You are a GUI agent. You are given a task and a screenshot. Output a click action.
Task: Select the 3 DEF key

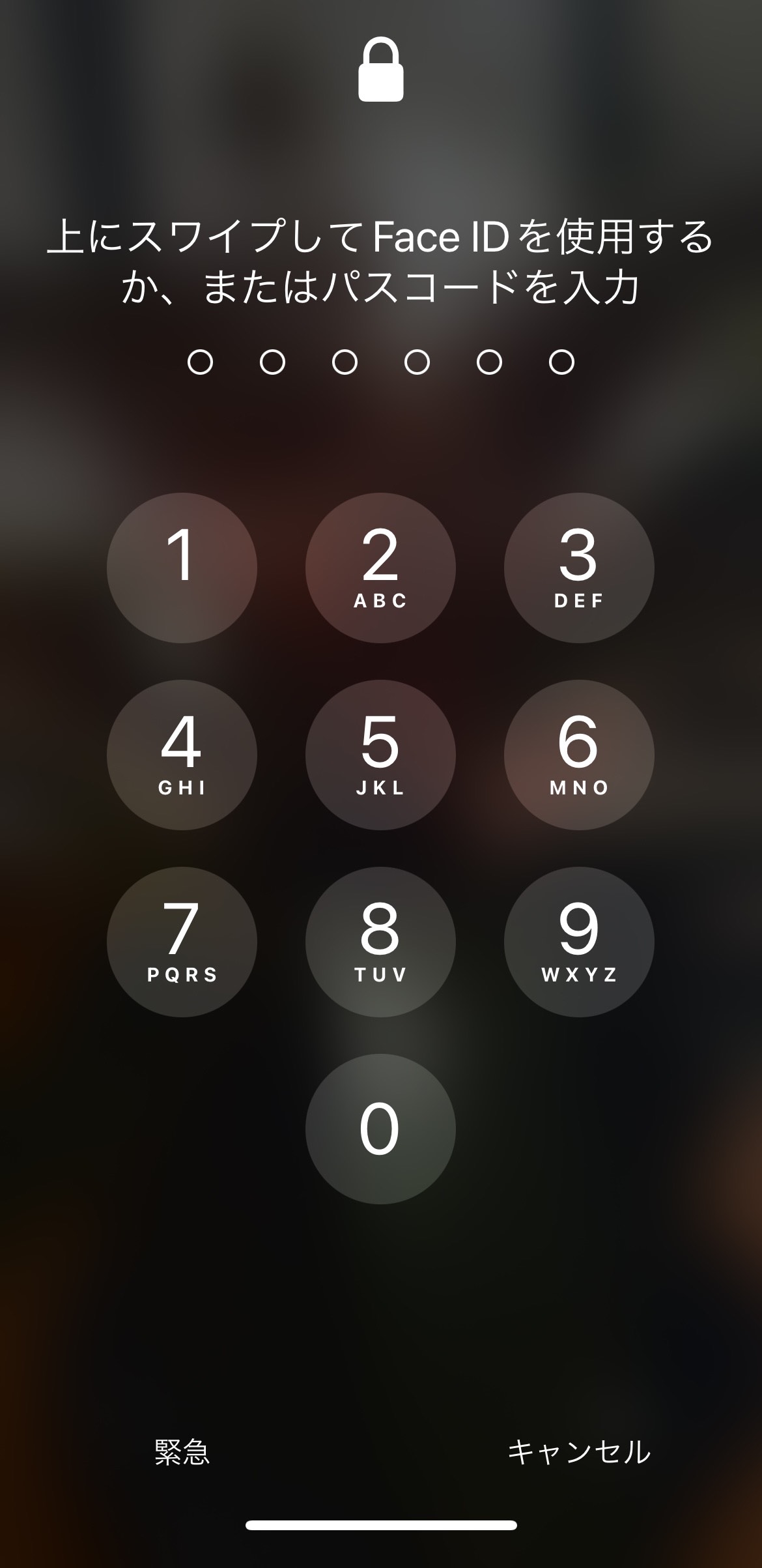[x=579, y=568]
